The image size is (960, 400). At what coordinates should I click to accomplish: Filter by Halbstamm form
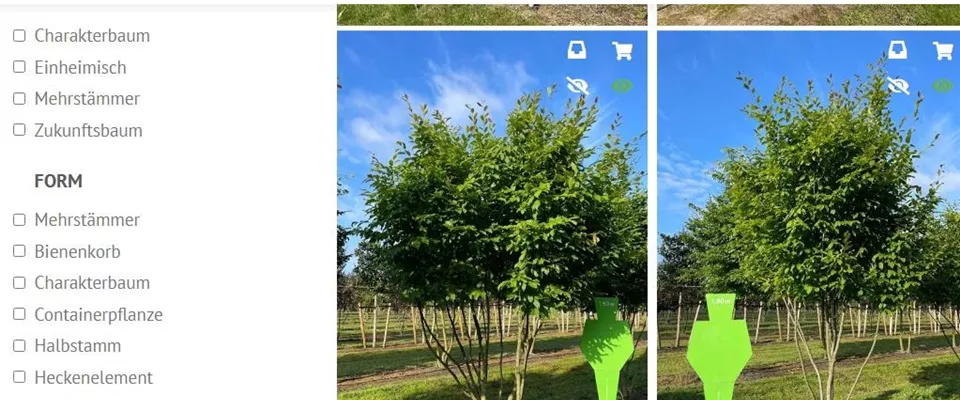click(x=19, y=346)
